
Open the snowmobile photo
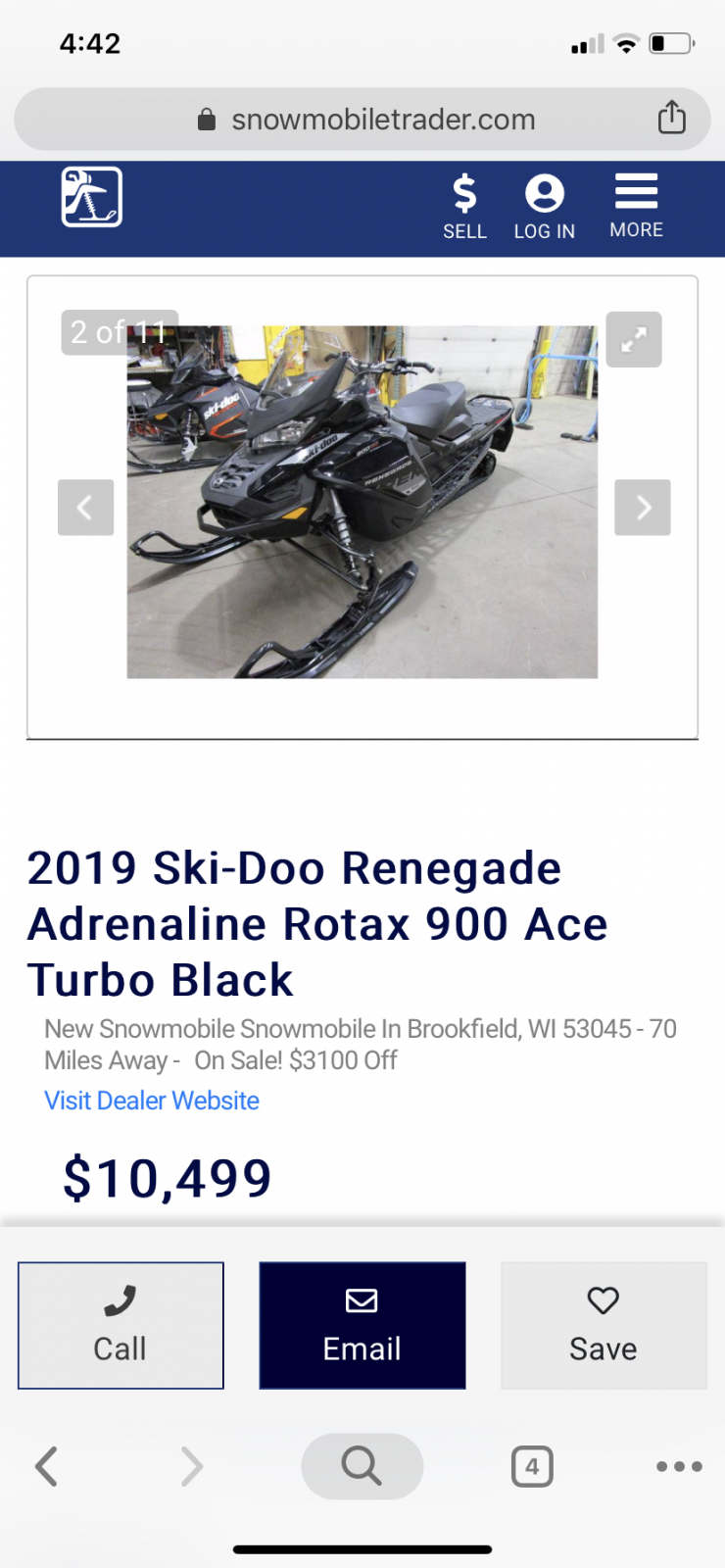pyautogui.click(x=362, y=502)
